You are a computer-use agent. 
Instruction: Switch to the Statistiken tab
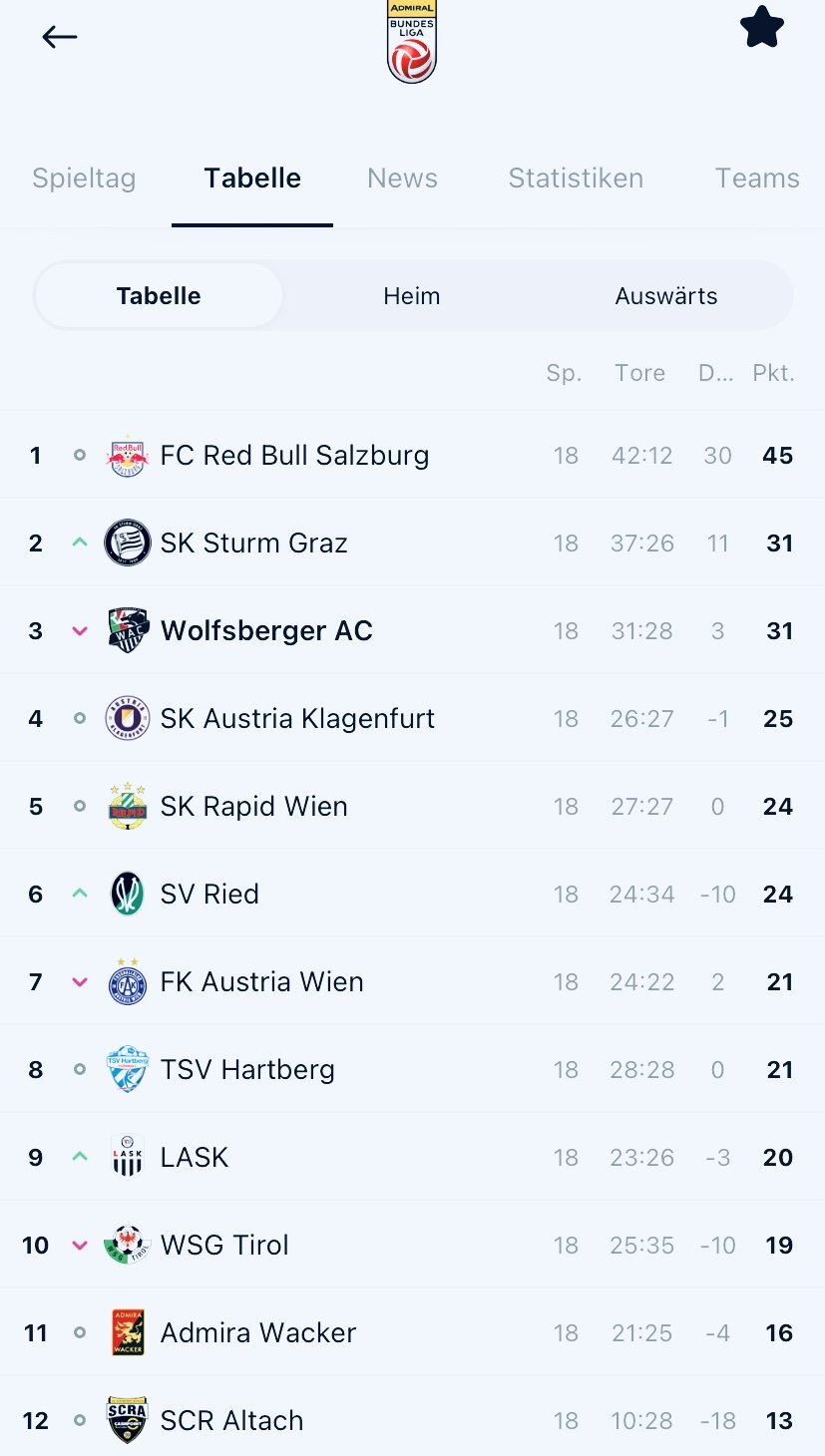576,179
